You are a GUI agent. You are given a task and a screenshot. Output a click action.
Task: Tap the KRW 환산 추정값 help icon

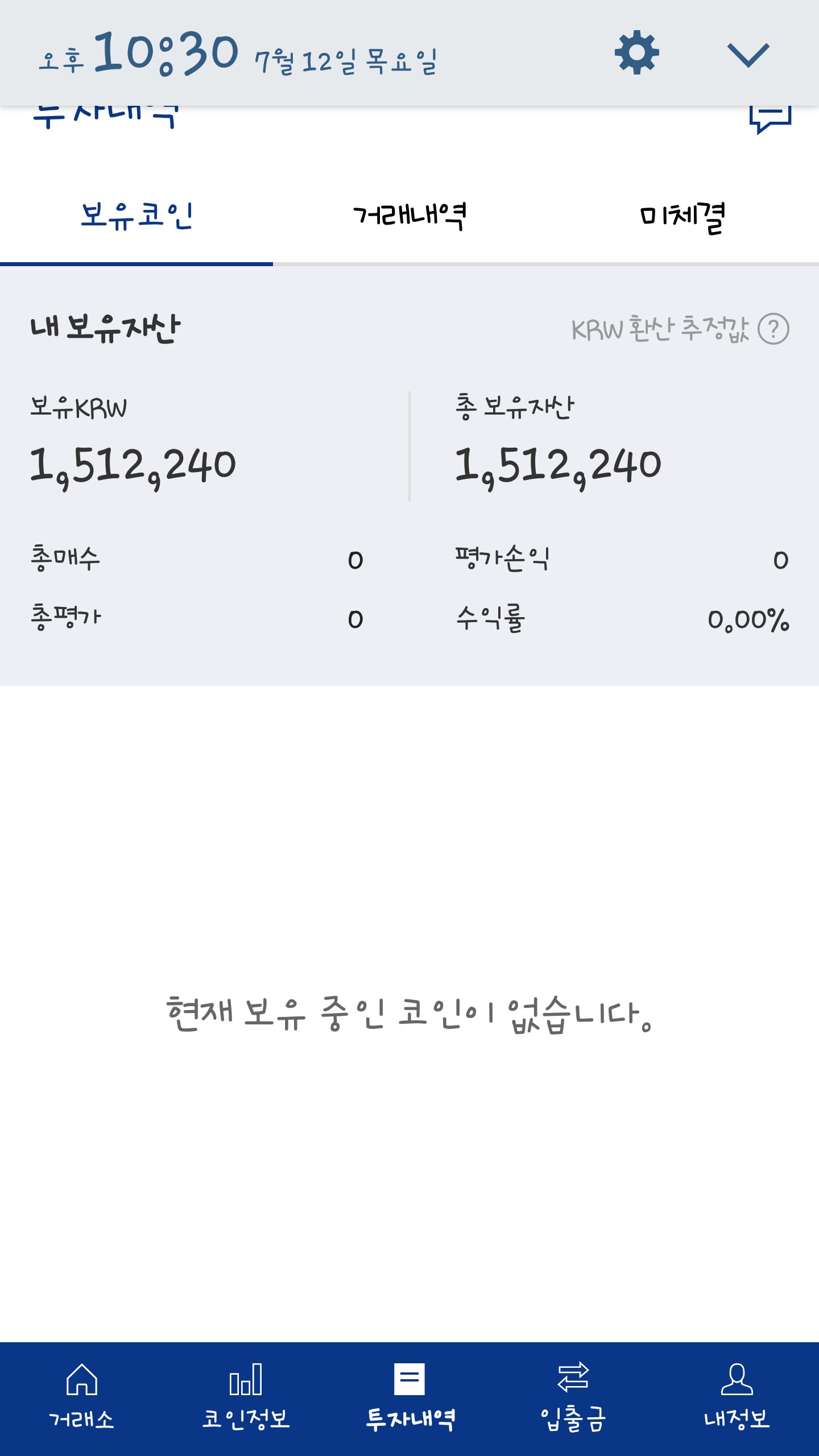(x=773, y=329)
